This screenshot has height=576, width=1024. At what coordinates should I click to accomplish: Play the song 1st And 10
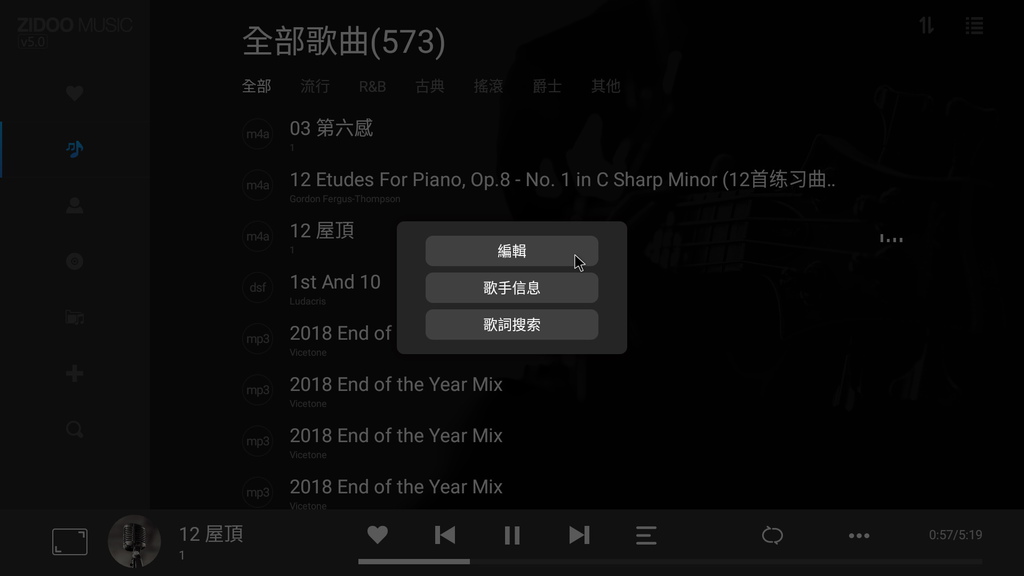[335, 283]
